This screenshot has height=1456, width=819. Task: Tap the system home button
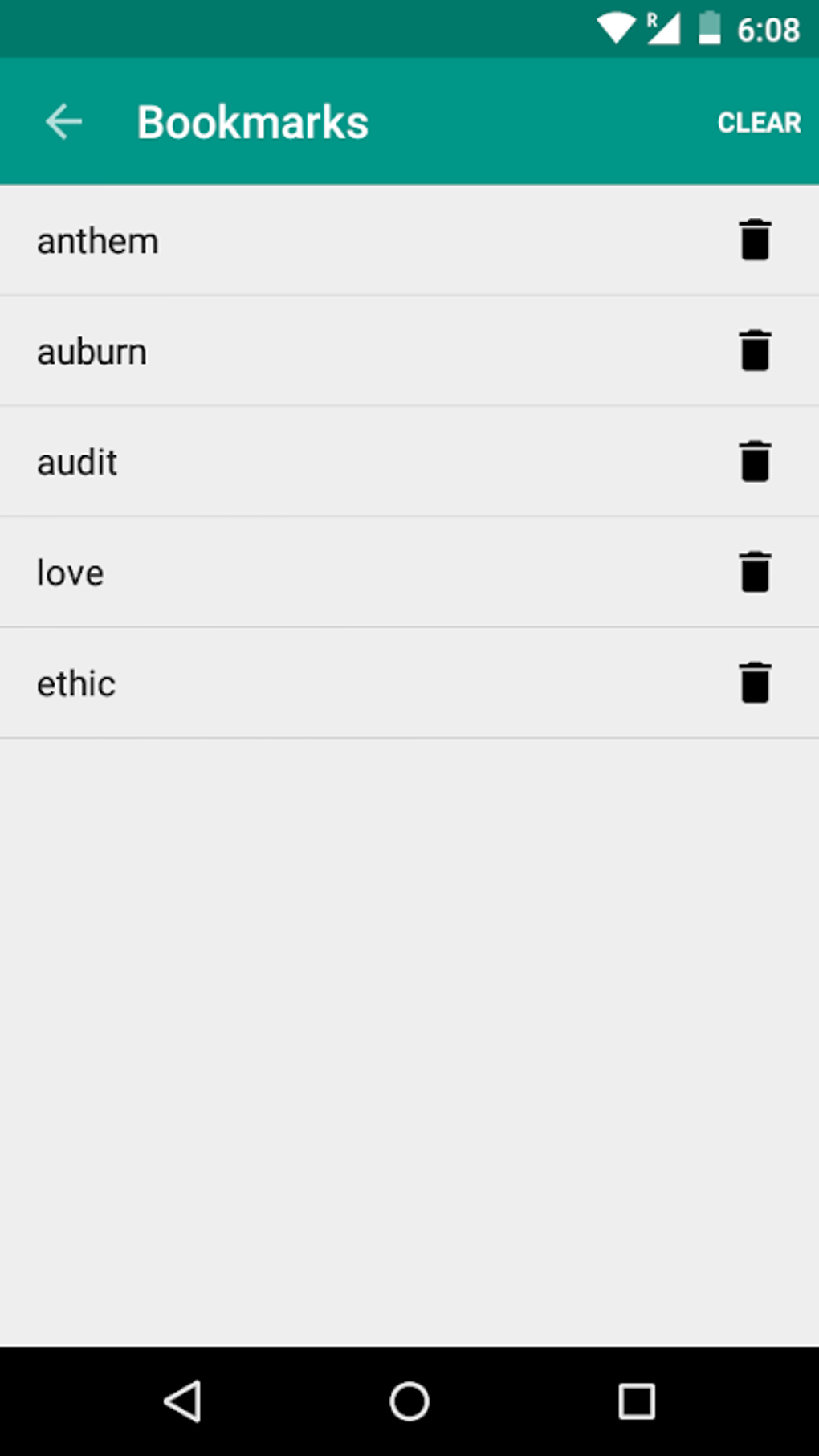[x=409, y=1402]
